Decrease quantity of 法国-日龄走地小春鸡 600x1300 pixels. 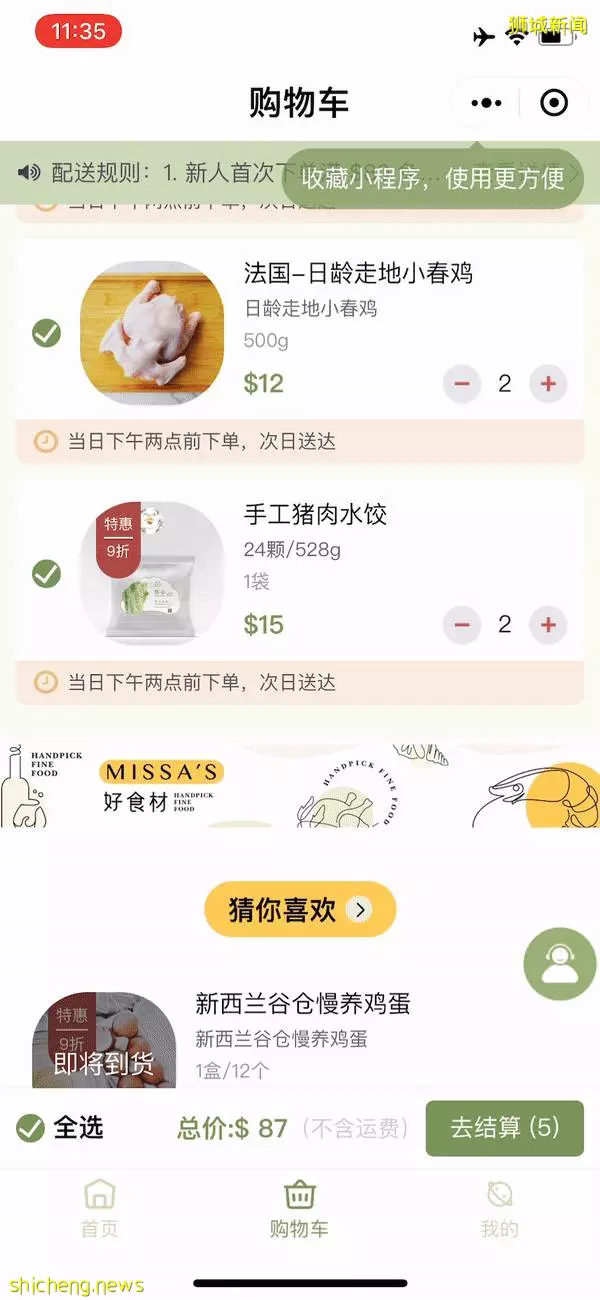[x=462, y=383]
